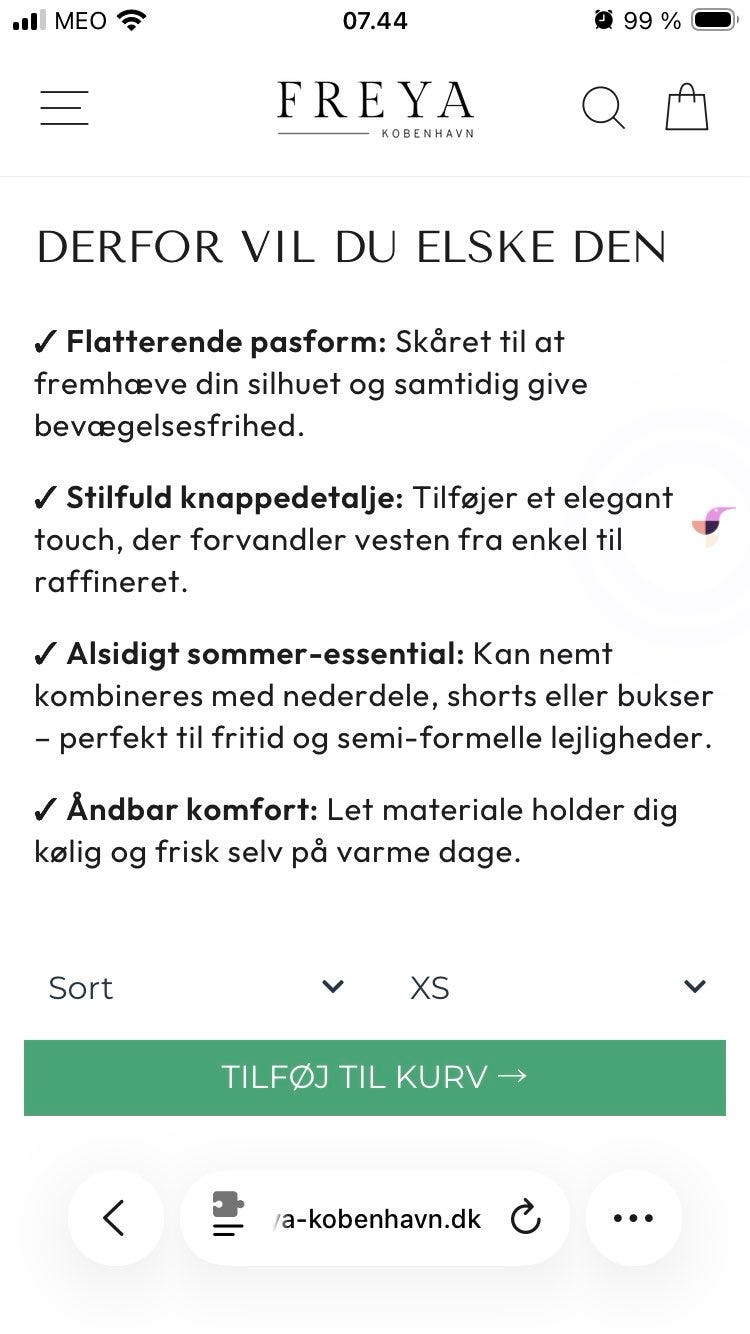Reload the webpage
The image size is (750, 1334).
click(x=526, y=1218)
